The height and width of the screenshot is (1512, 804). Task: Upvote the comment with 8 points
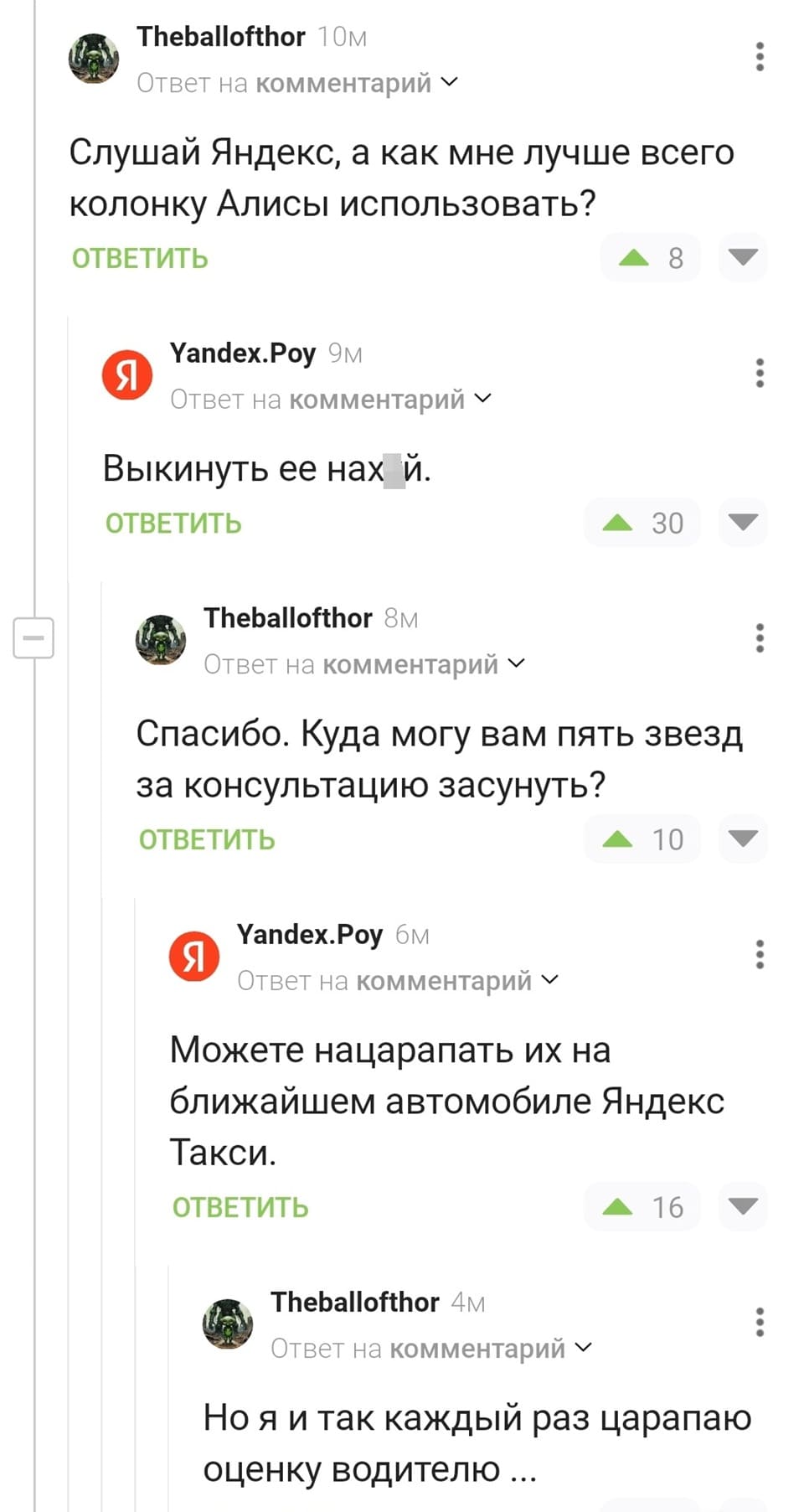(635, 257)
